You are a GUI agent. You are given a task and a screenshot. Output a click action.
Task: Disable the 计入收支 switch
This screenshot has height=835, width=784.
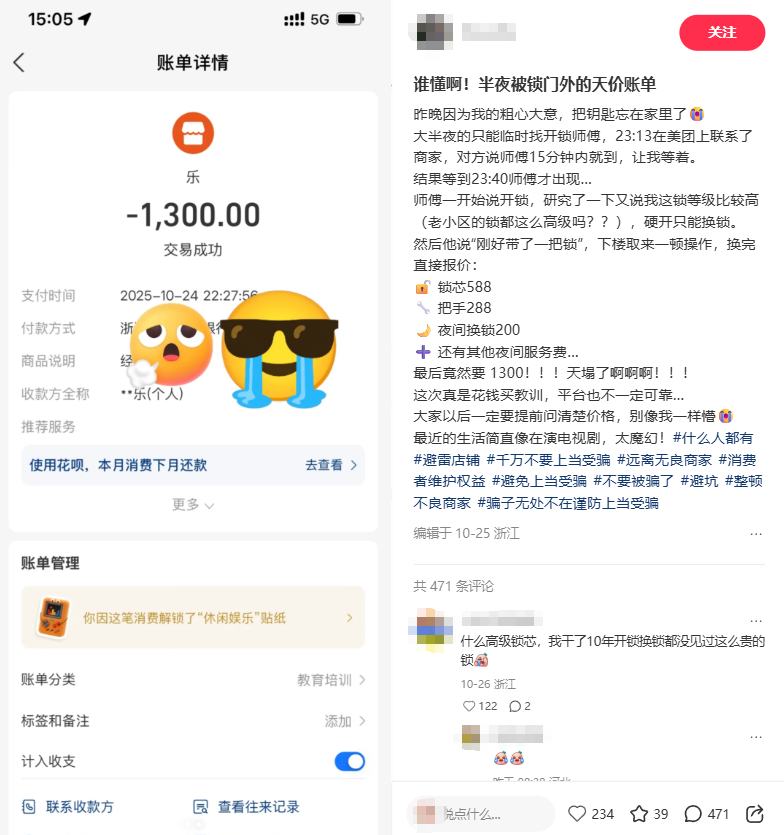point(349,761)
